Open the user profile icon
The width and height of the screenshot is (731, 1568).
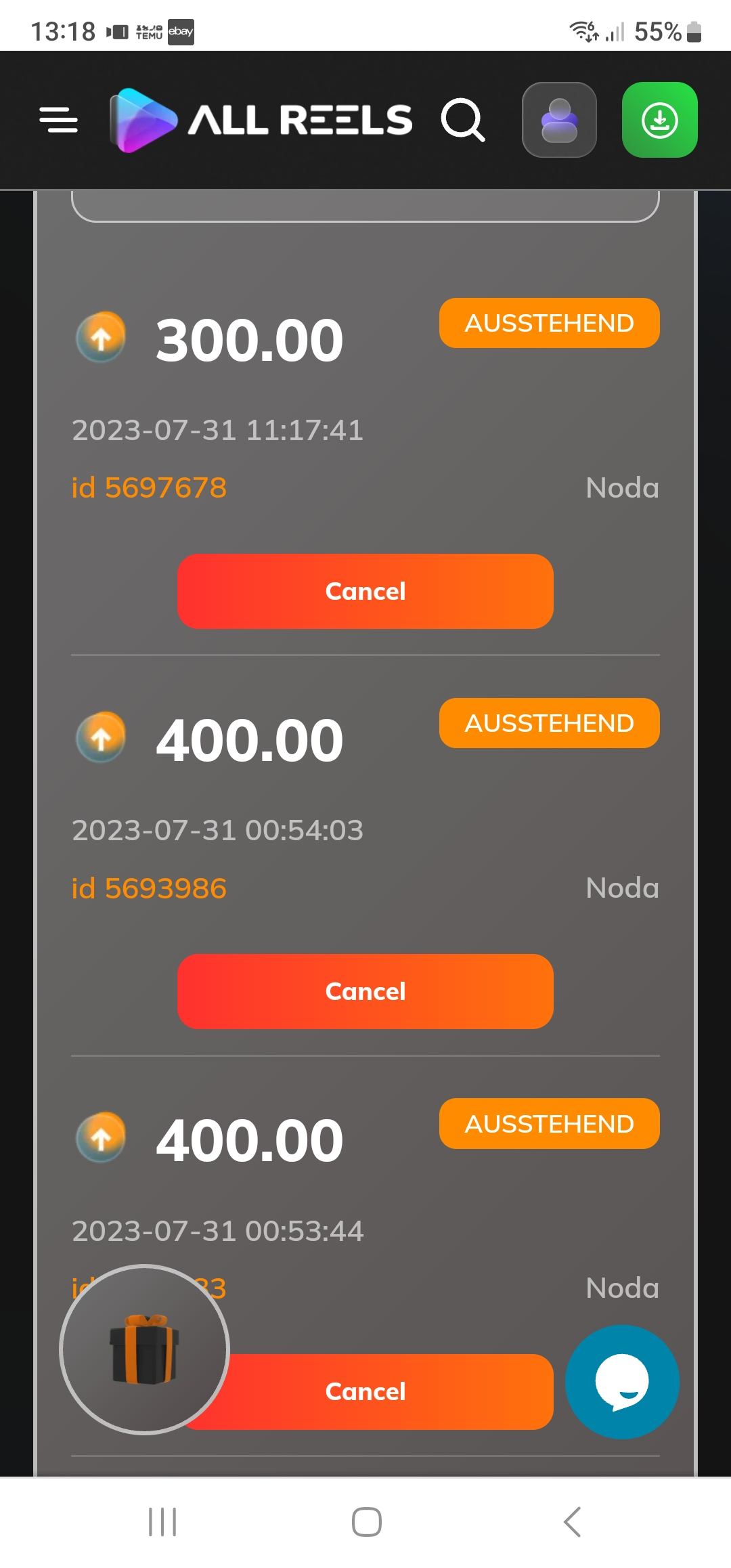coord(559,120)
